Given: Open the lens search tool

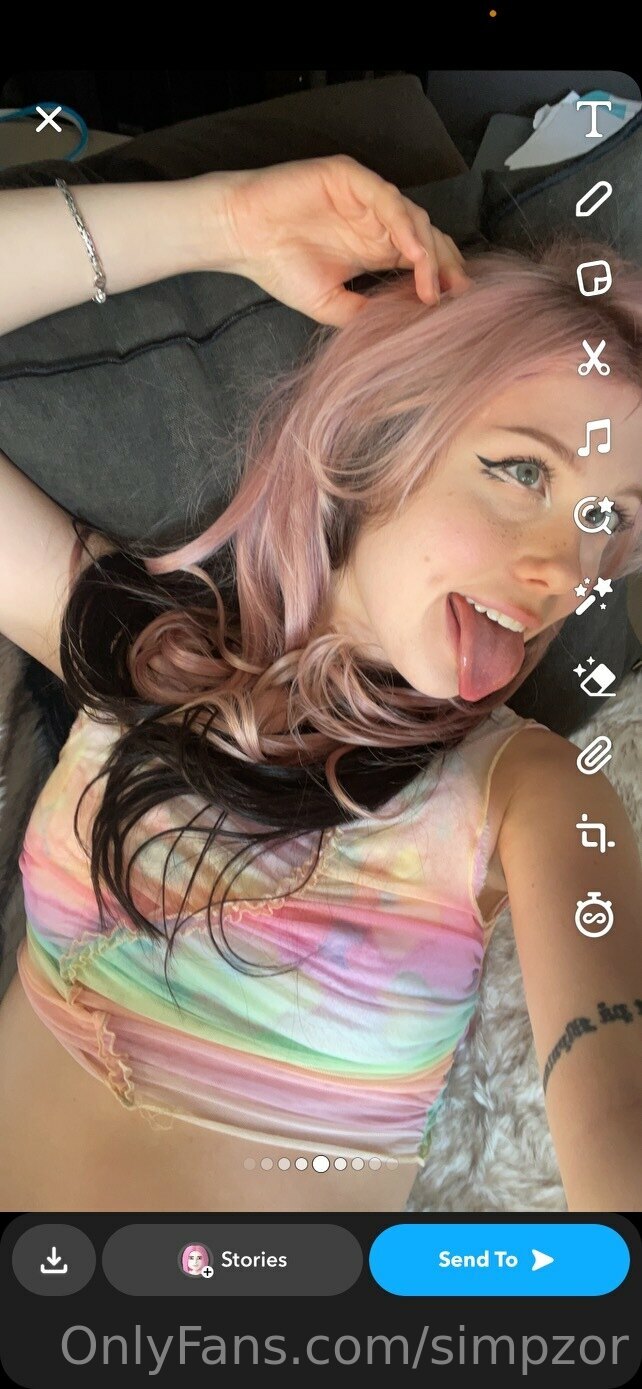Looking at the screenshot, I should pos(594,516).
